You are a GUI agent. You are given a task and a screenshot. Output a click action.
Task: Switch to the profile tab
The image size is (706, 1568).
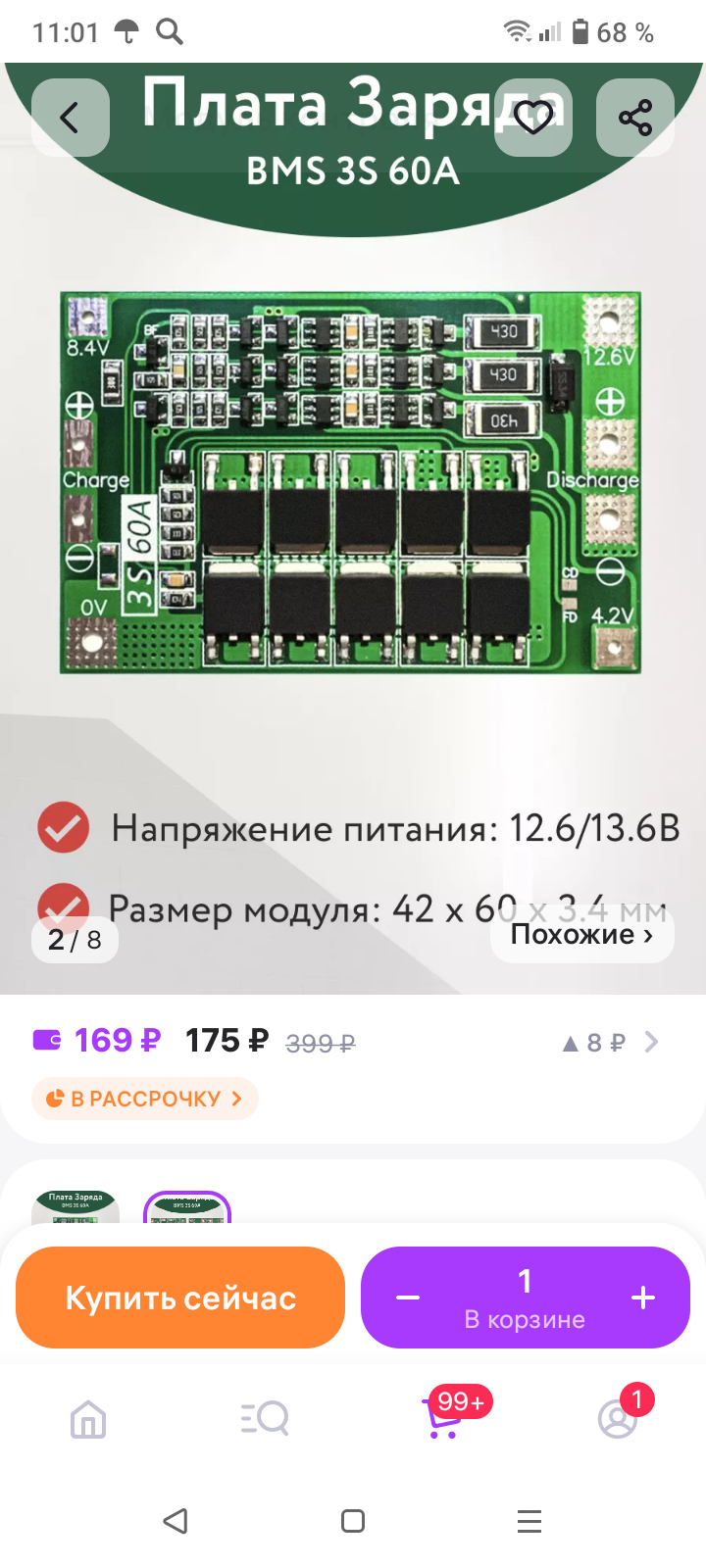618,1419
